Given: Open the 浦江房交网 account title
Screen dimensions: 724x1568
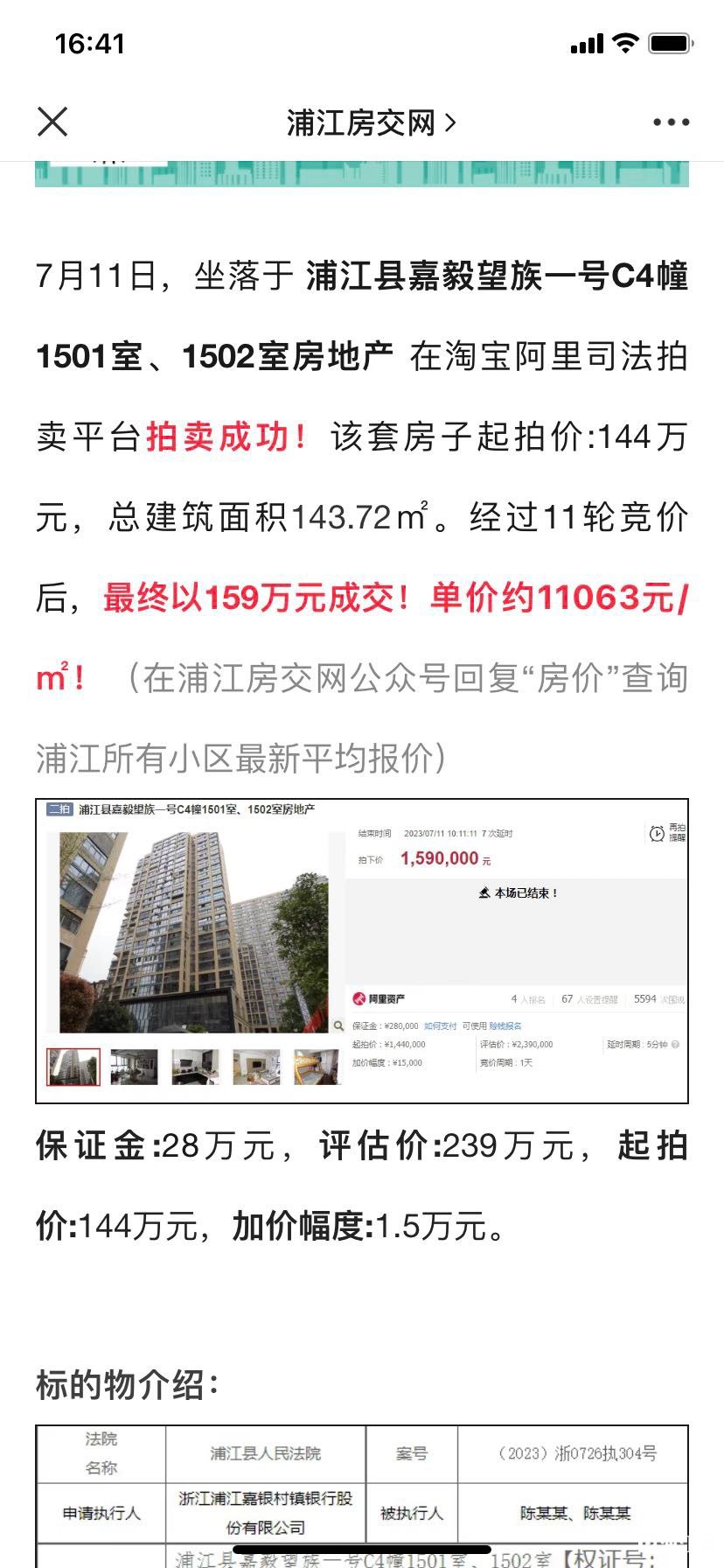Looking at the screenshot, I should click(371, 122).
